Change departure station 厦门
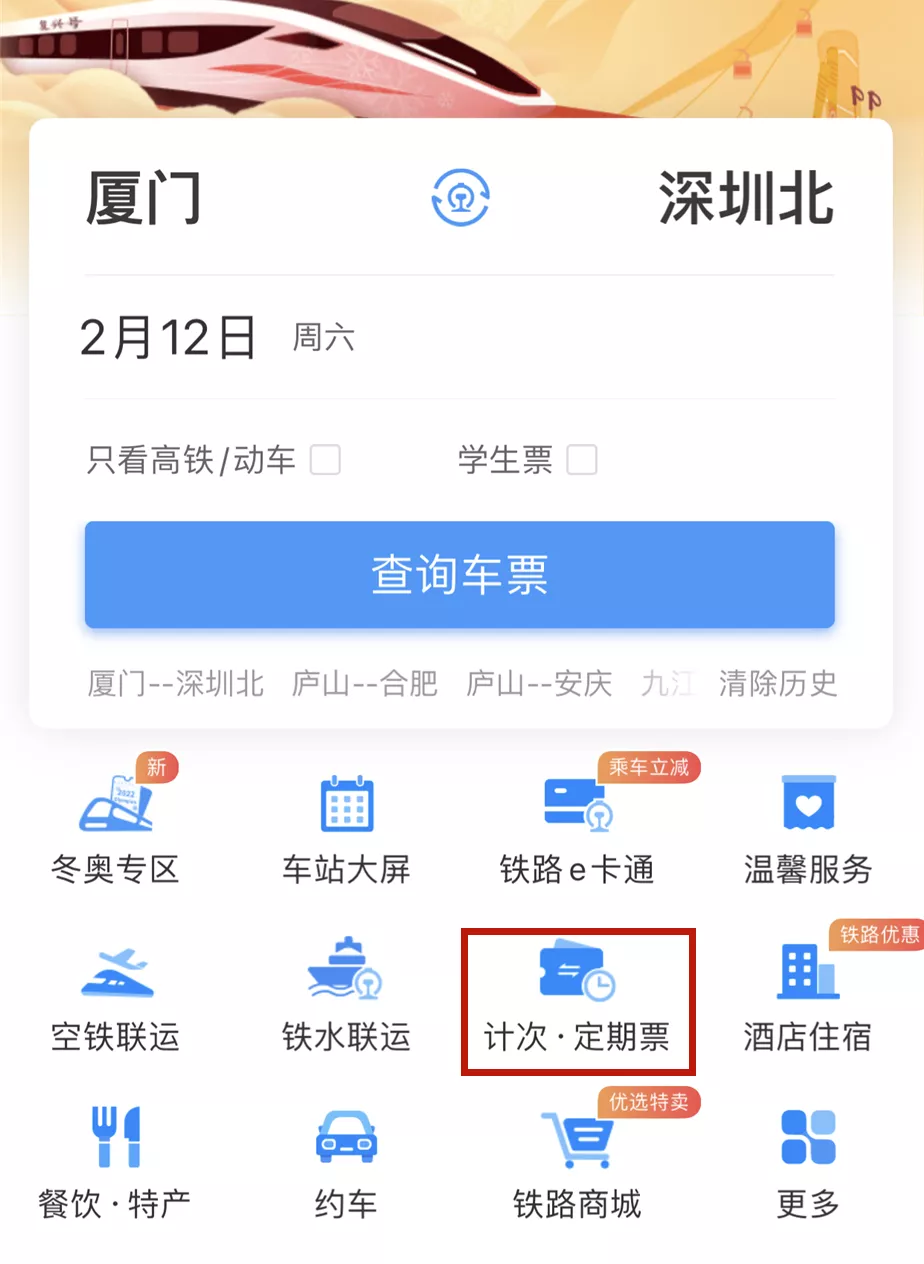This screenshot has width=924, height=1264. pyautogui.click(x=144, y=198)
